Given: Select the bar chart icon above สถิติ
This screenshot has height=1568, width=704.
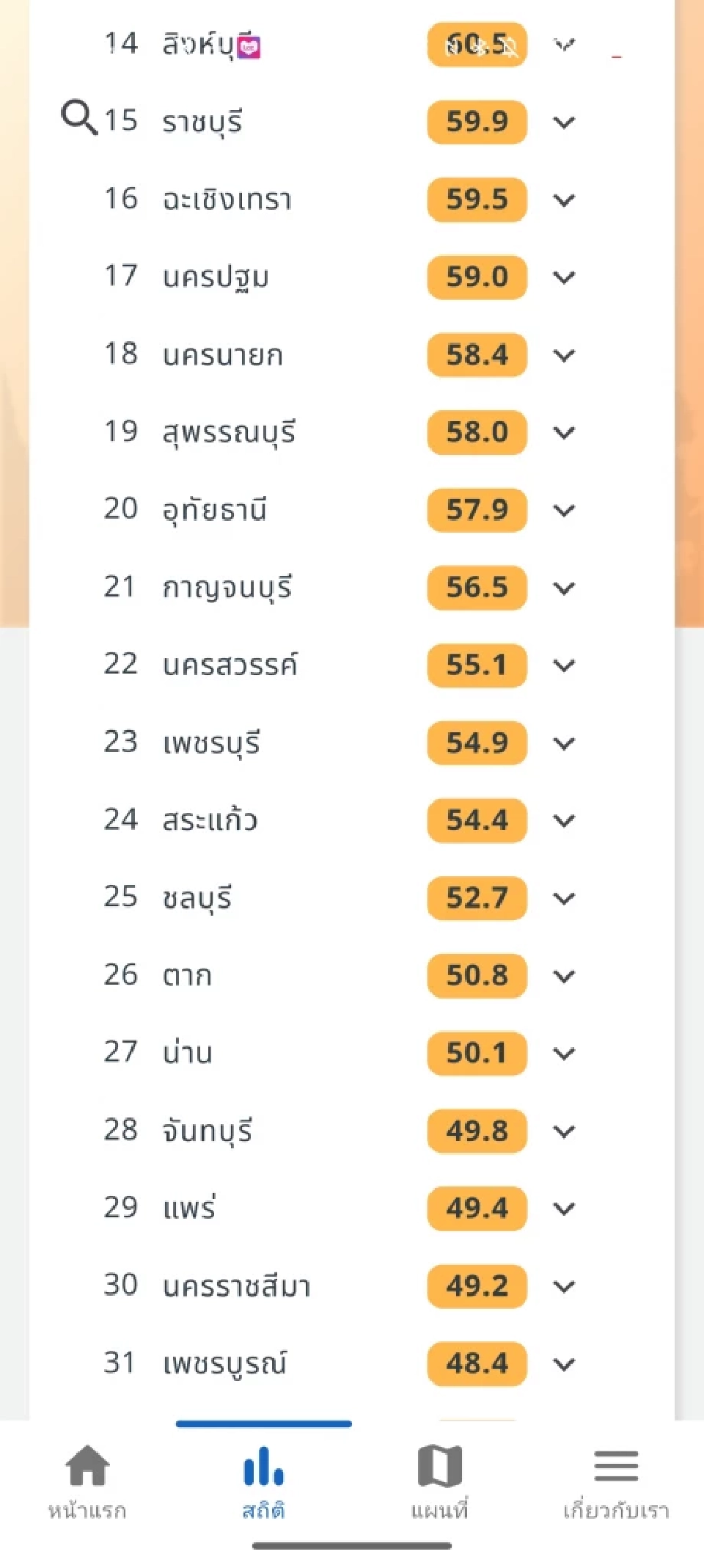Looking at the screenshot, I should click(x=263, y=1467).
